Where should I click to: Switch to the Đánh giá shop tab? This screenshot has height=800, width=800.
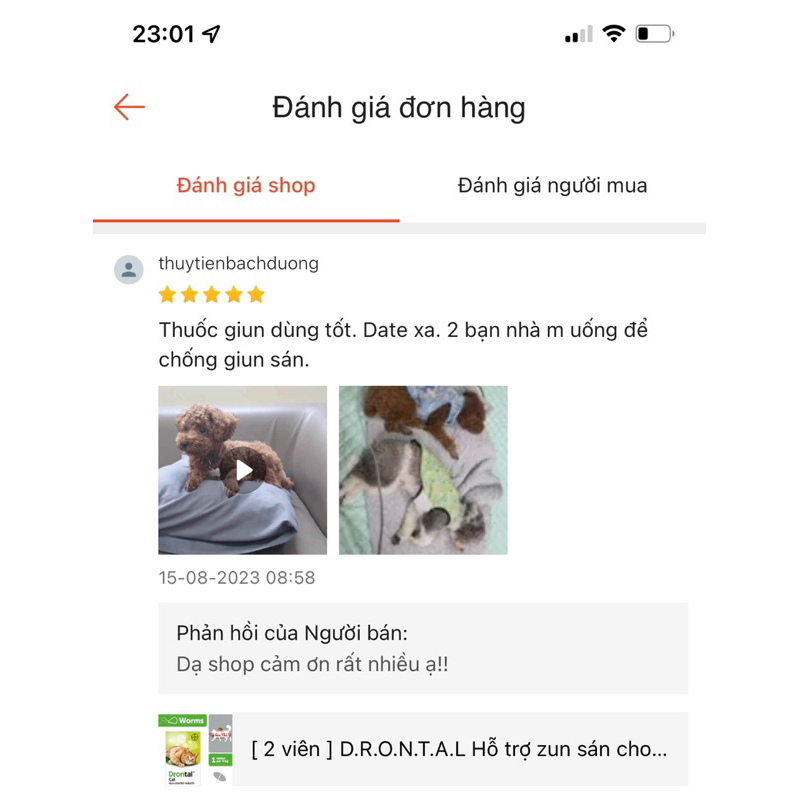point(246,186)
